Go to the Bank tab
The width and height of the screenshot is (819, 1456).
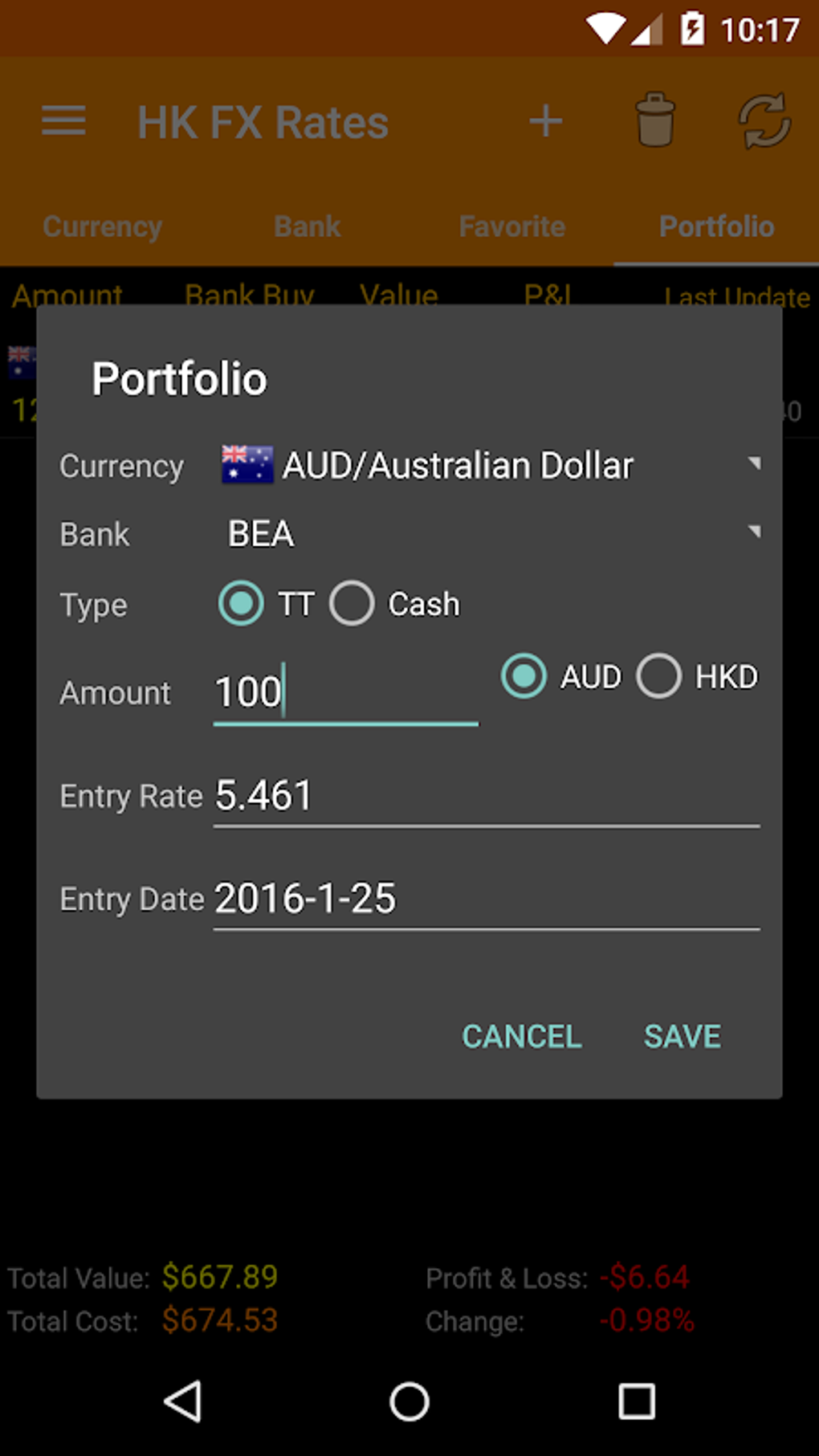coord(306,226)
